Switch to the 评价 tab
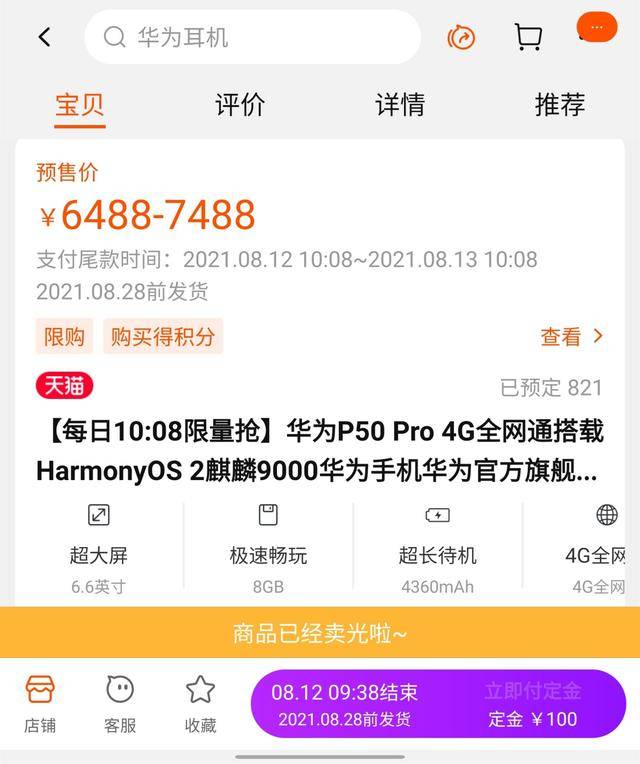This screenshot has height=764, width=640. (240, 105)
